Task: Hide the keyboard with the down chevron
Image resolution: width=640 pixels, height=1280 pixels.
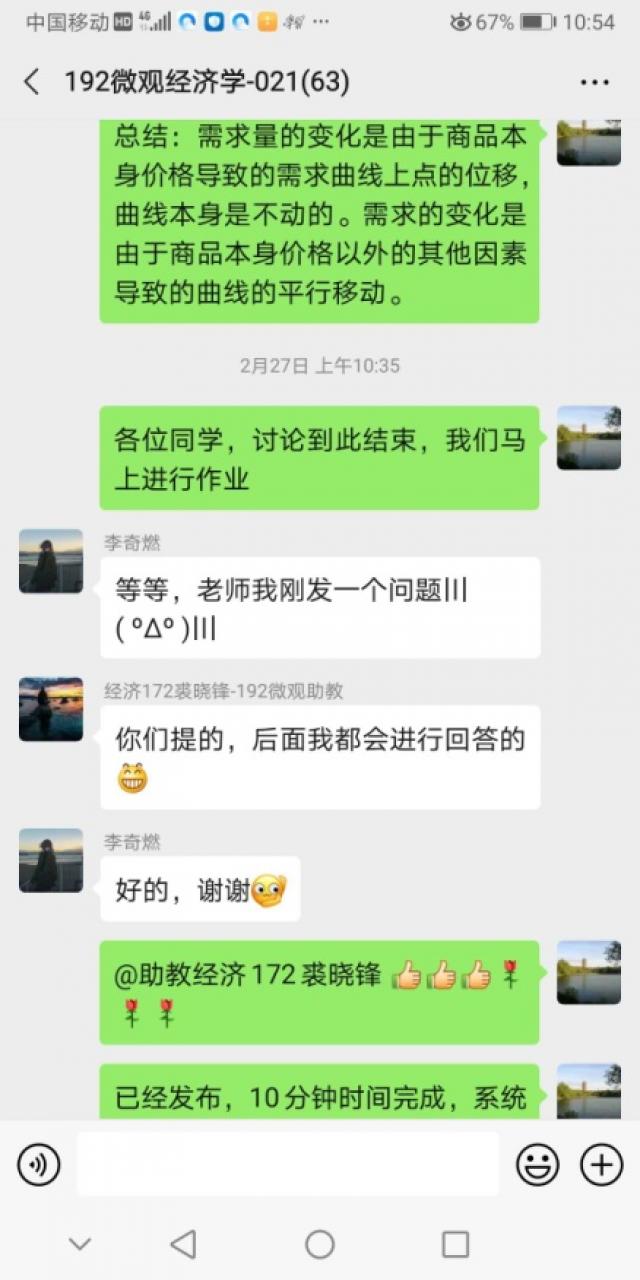Action: click(80, 1244)
